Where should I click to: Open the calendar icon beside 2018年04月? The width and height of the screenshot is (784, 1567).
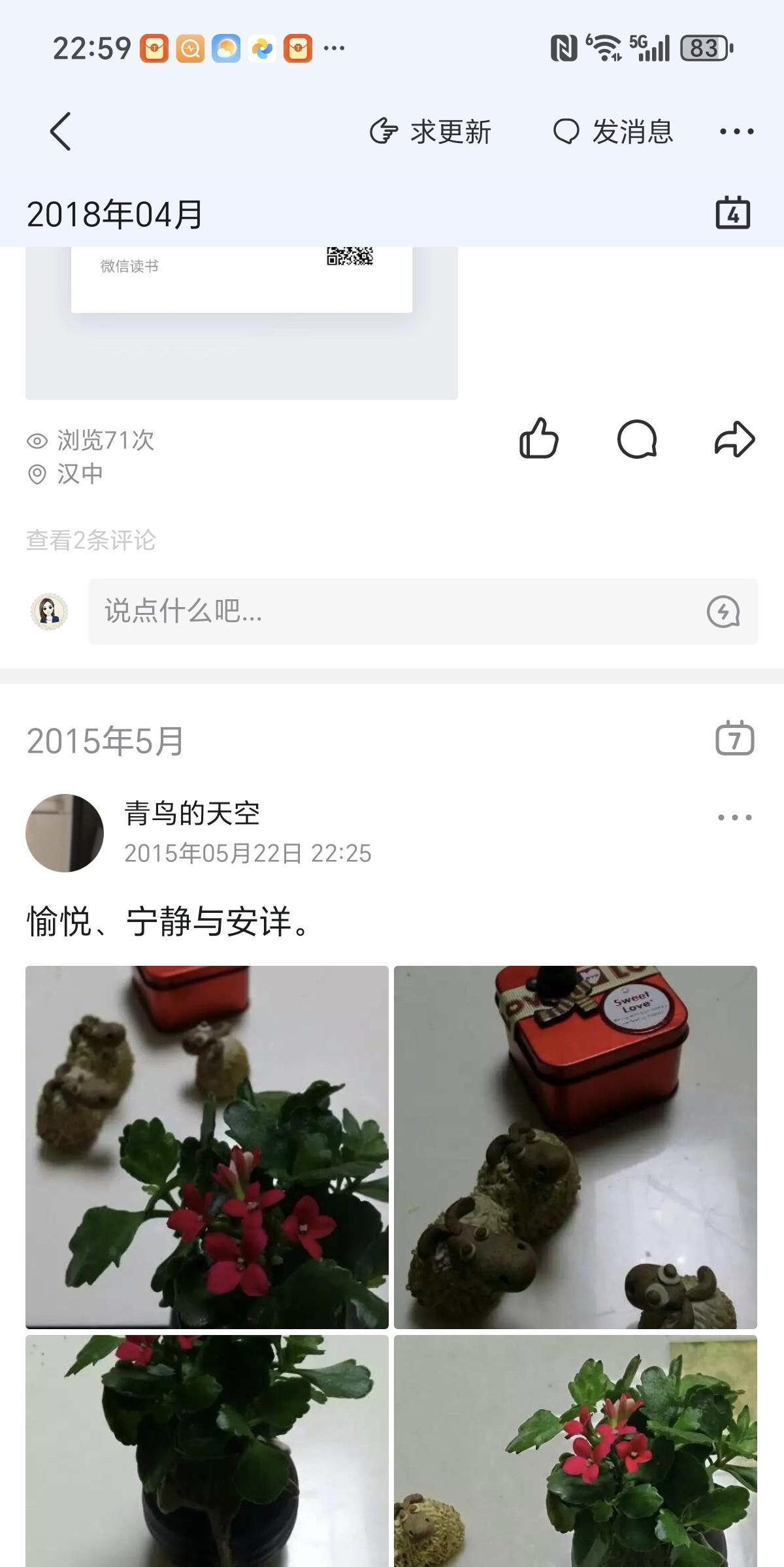pos(733,213)
